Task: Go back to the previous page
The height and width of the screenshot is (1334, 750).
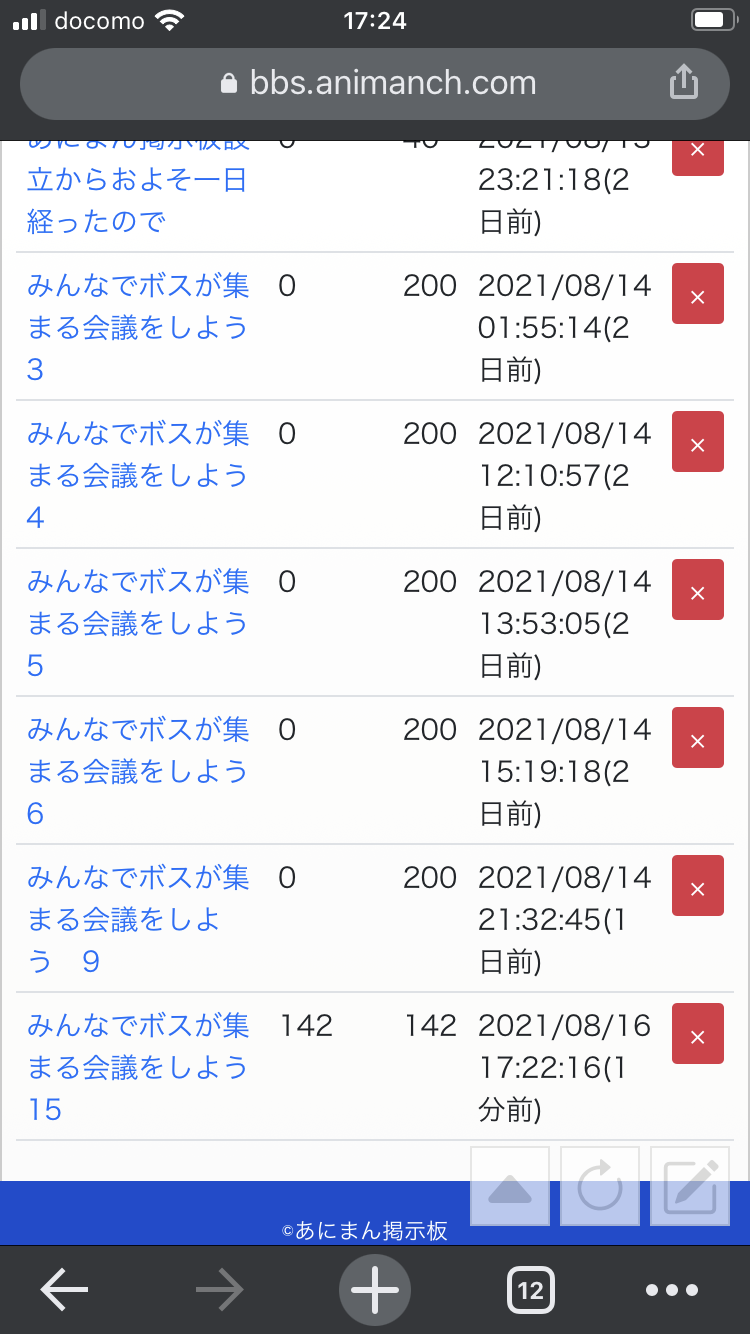Action: (x=64, y=1290)
